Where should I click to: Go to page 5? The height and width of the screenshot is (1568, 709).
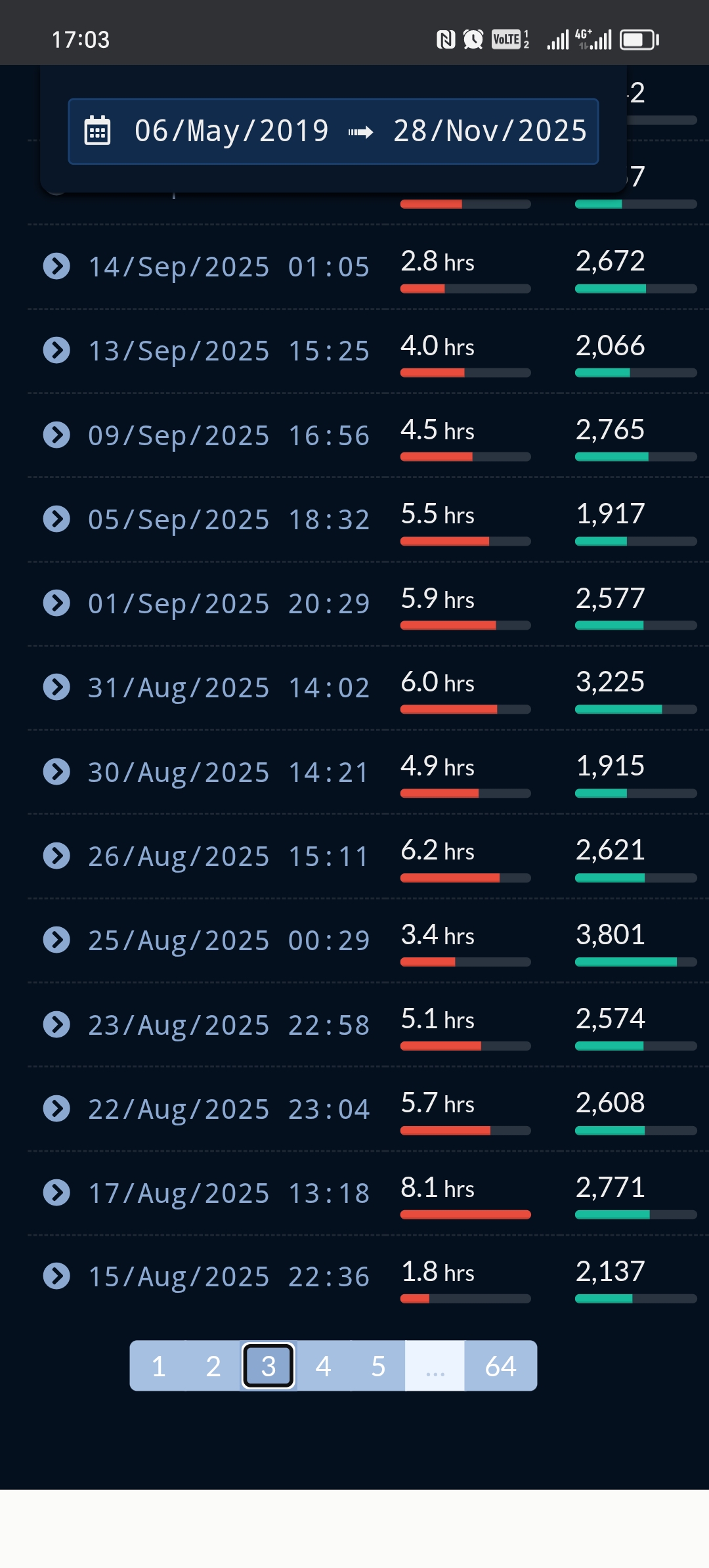[x=378, y=1366]
